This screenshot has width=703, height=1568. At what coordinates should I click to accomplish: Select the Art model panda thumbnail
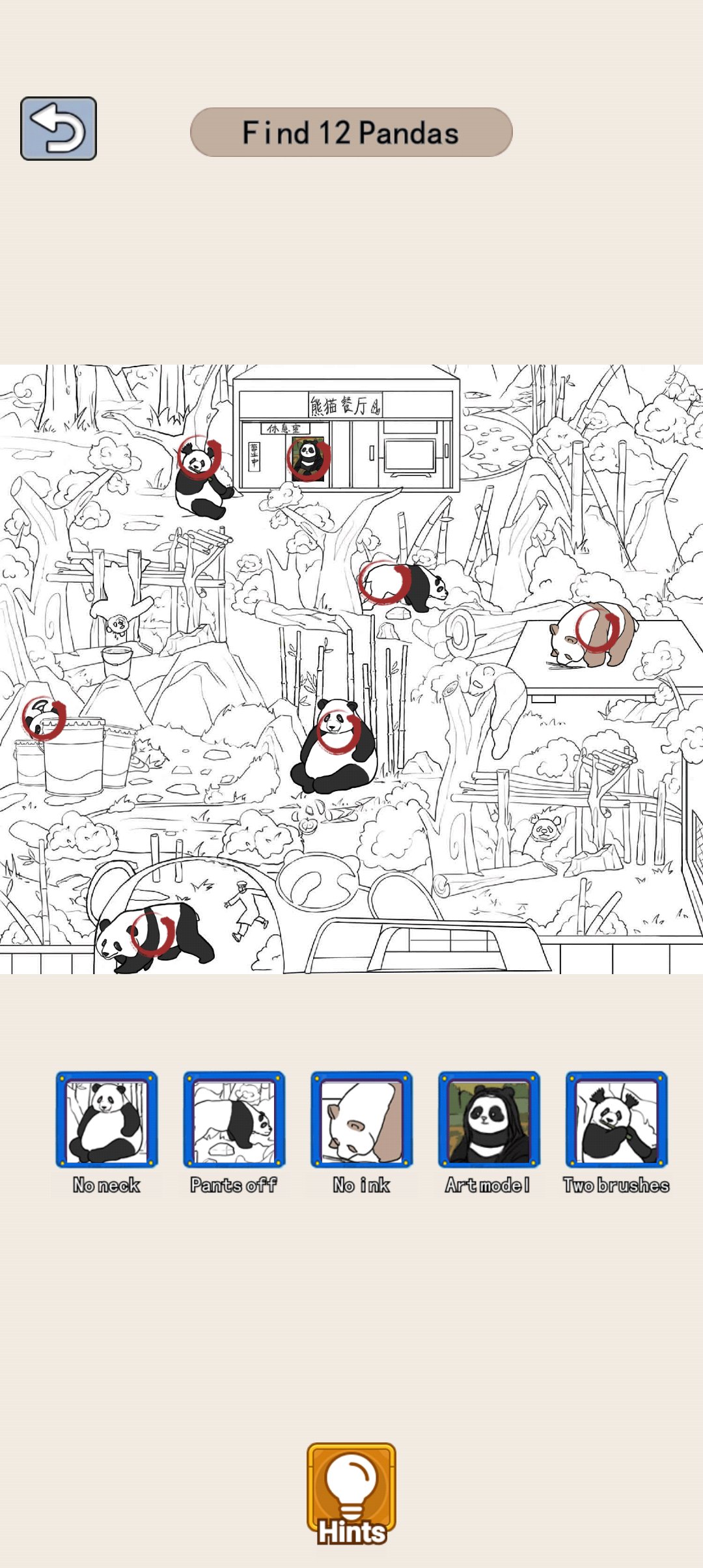(x=489, y=1119)
